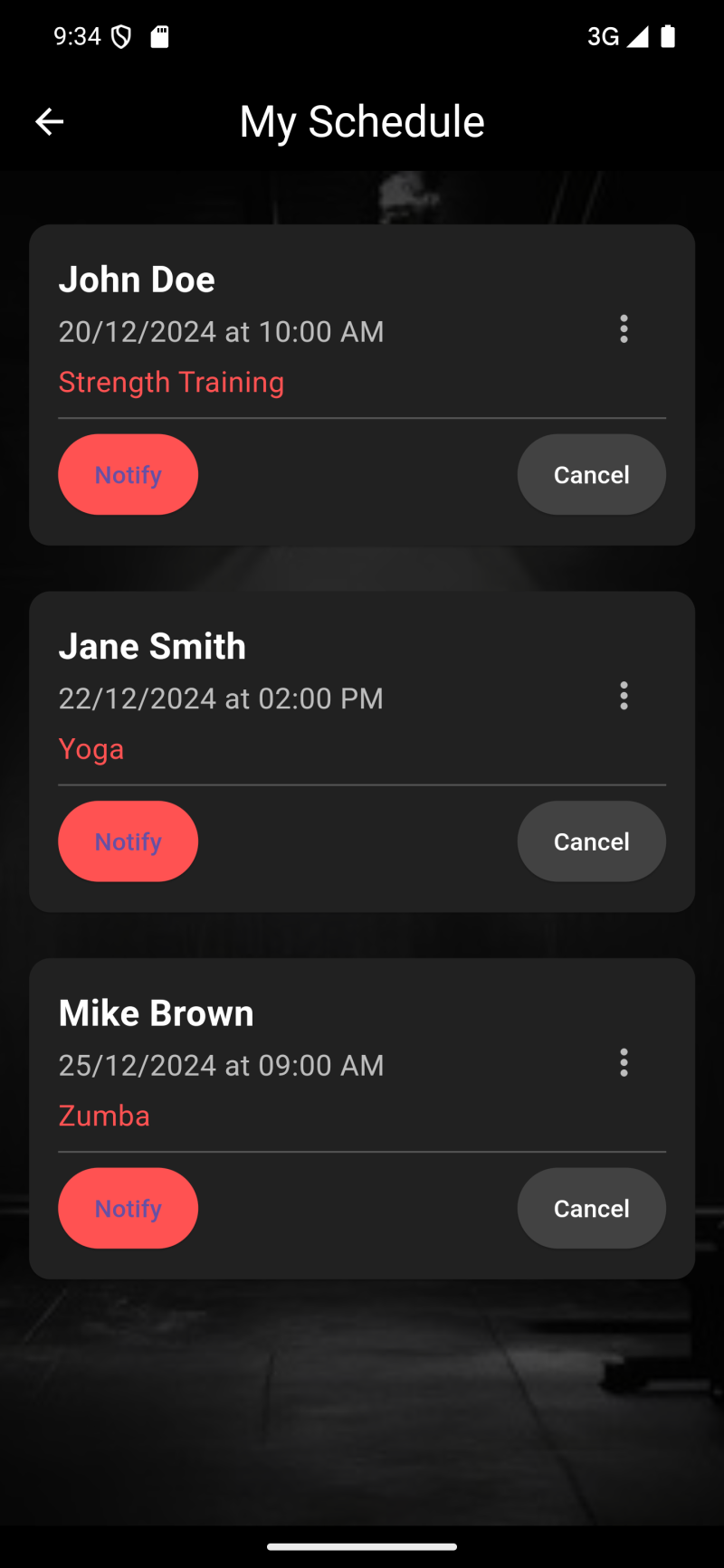This screenshot has width=724, height=1568.
Task: Notify Jane Smith about Yoga
Action: (129, 841)
